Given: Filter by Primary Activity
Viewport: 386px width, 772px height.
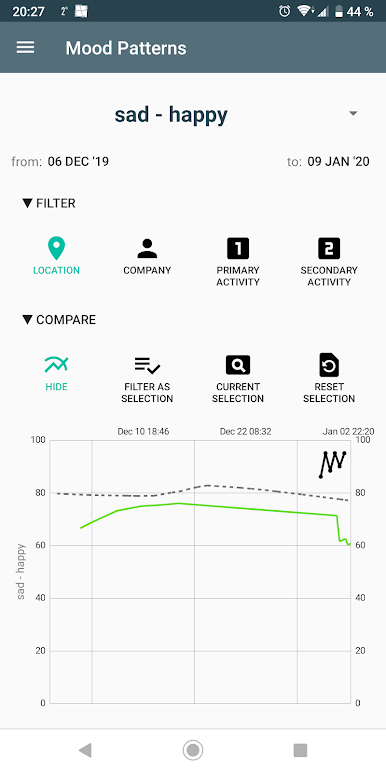Looking at the screenshot, I should (238, 262).
